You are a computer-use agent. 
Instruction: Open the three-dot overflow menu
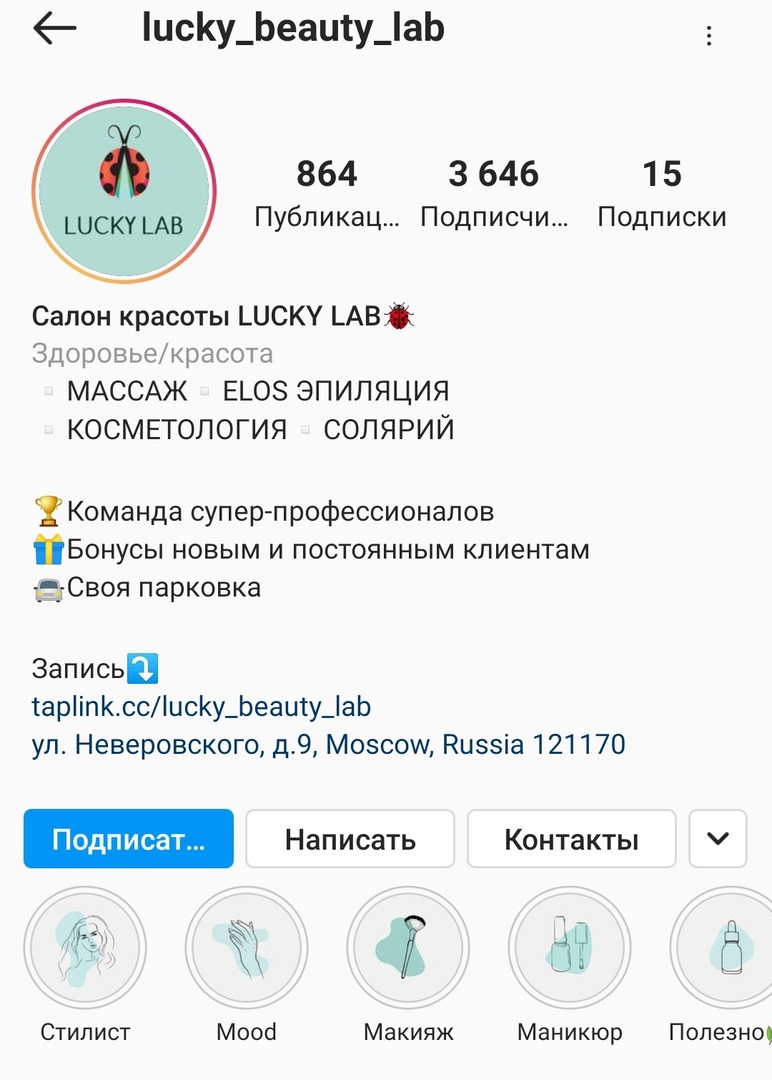pyautogui.click(x=709, y=36)
